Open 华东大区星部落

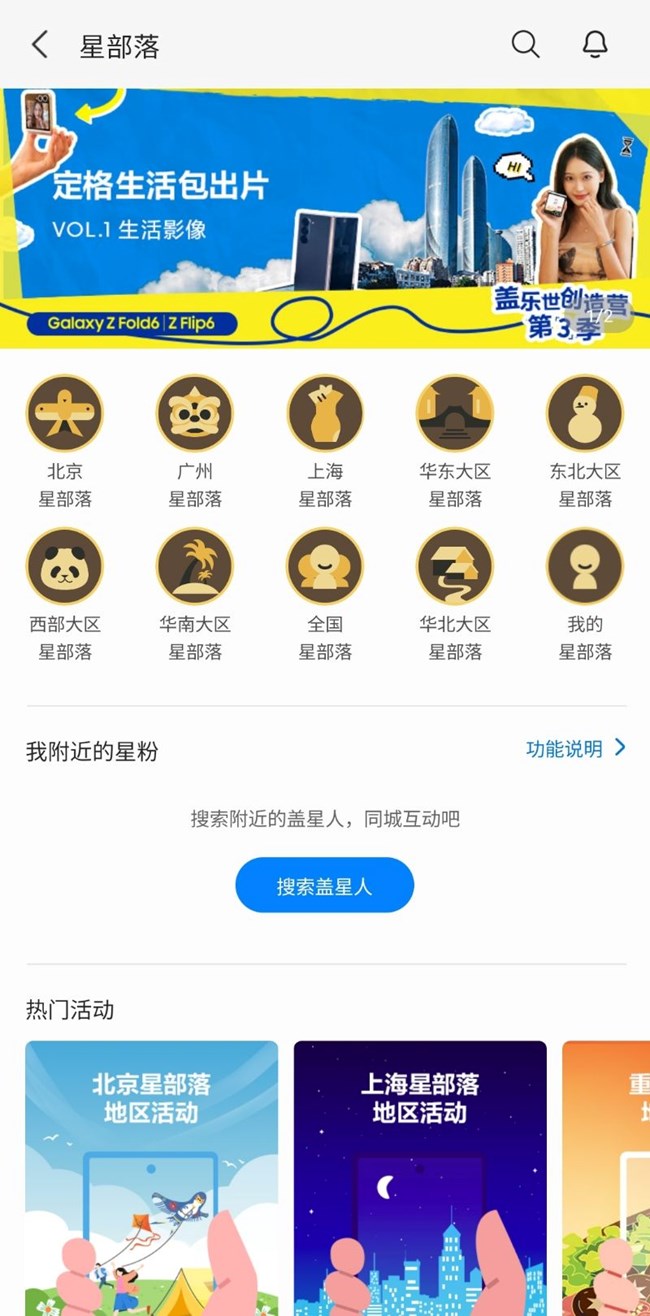(x=455, y=441)
